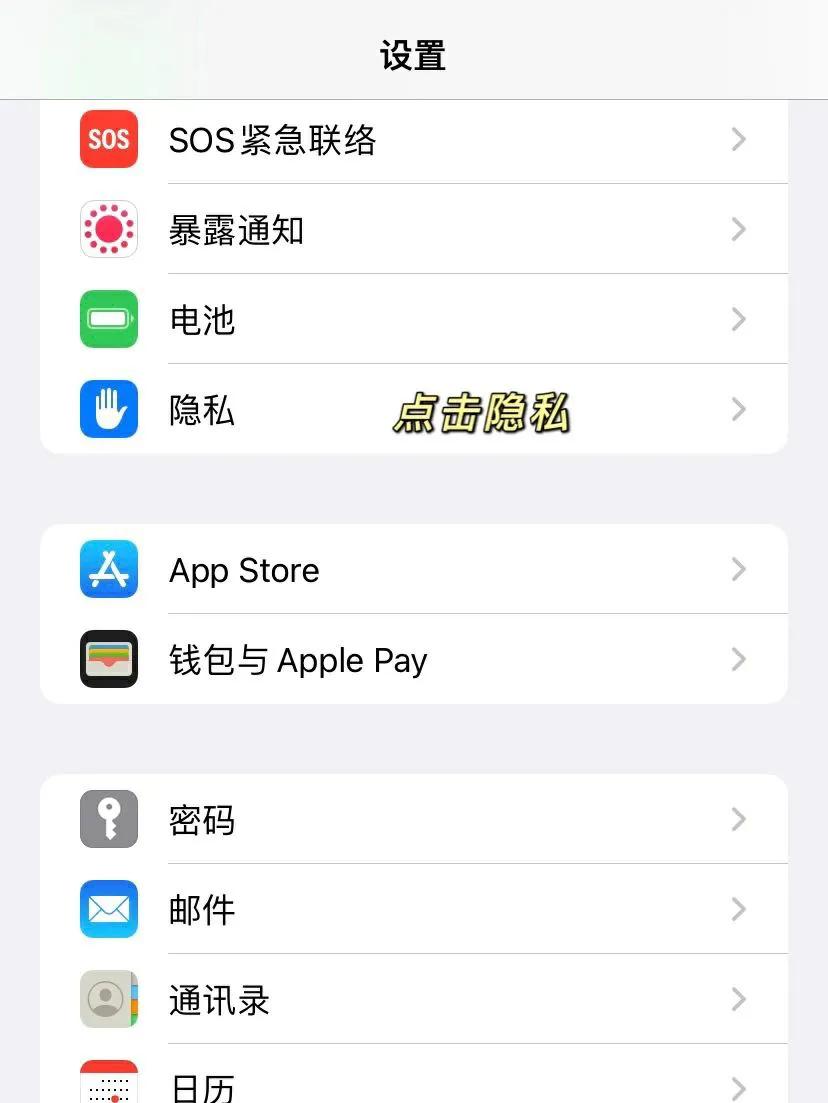This screenshot has height=1103, width=828.
Task: Tap the red 日历 calendar icon
Action: [108, 1085]
